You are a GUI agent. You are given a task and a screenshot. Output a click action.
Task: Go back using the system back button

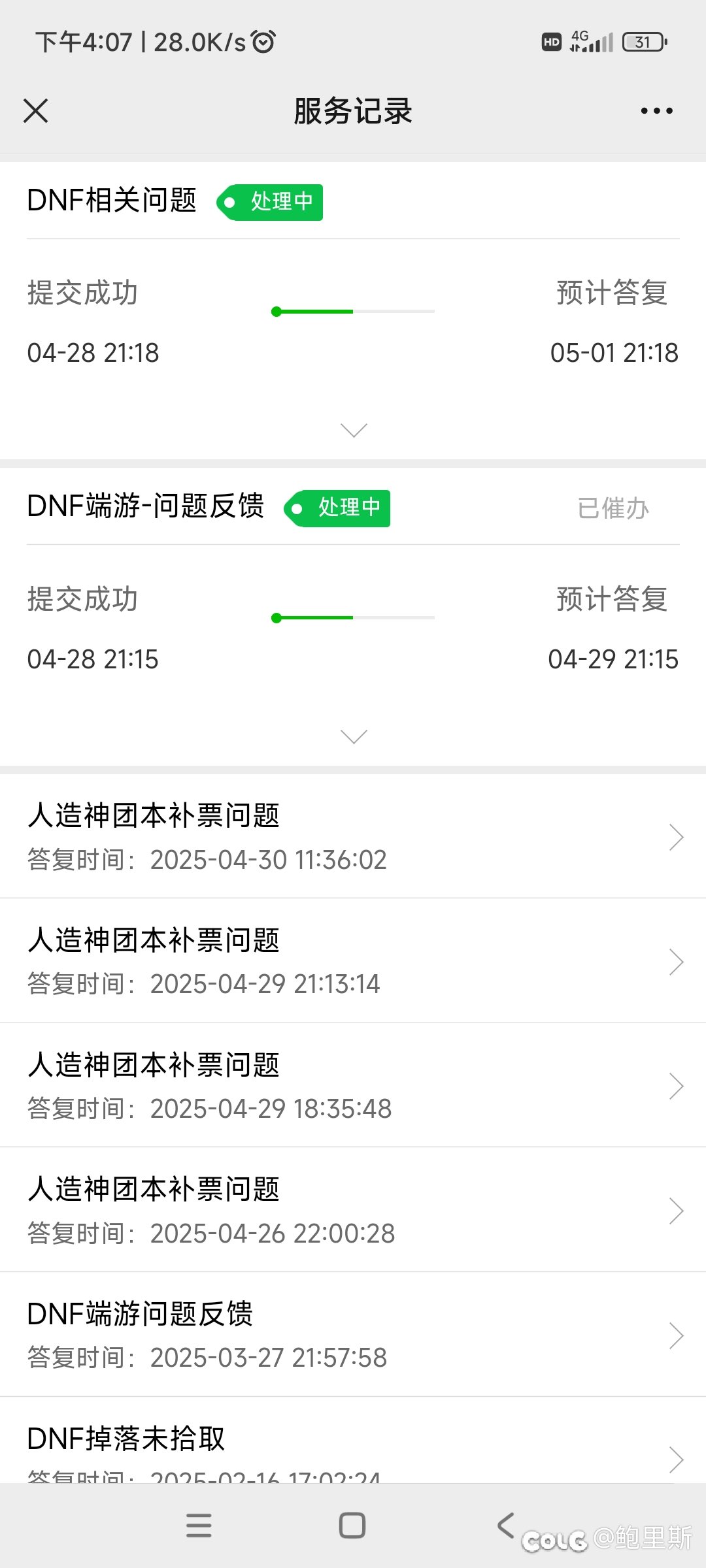(505, 1526)
